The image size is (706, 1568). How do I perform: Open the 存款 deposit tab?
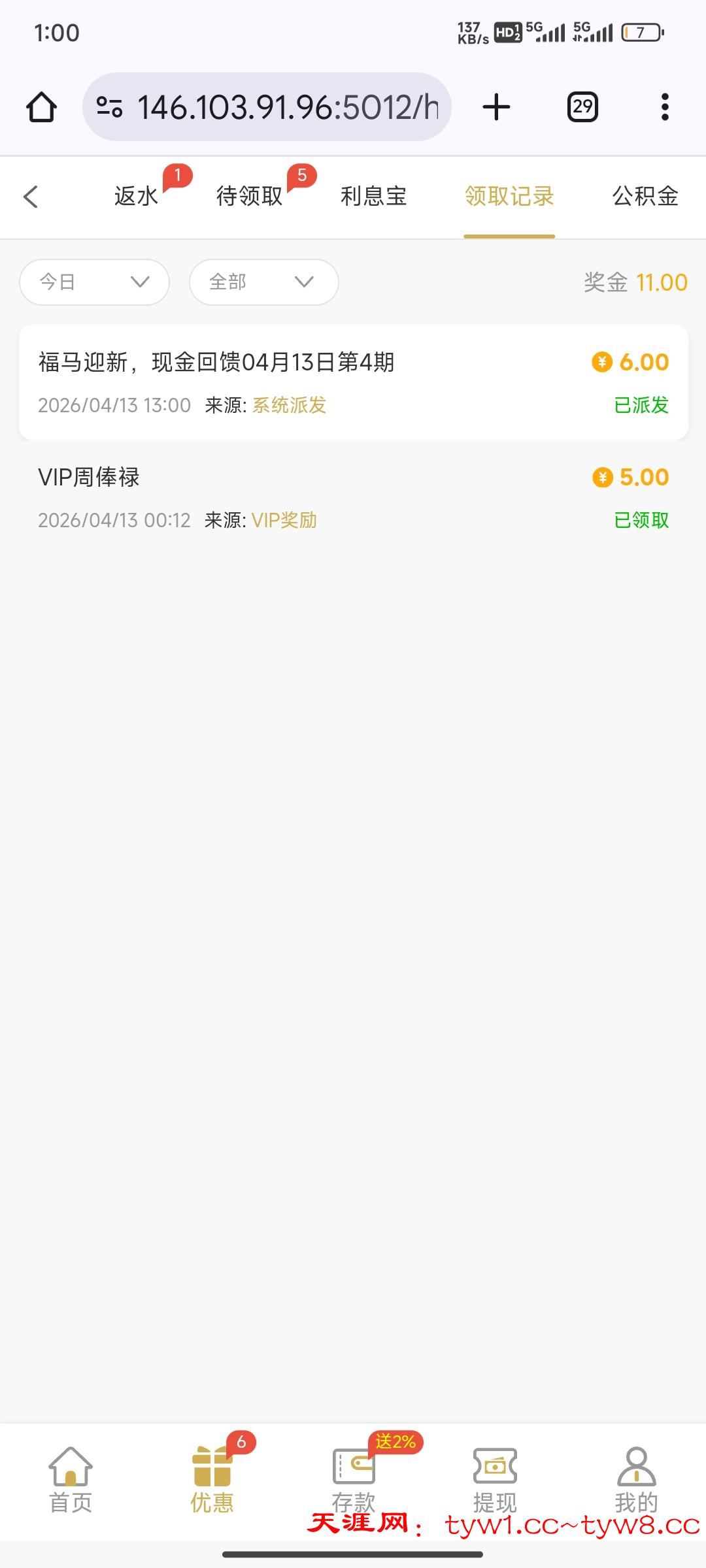[353, 1479]
